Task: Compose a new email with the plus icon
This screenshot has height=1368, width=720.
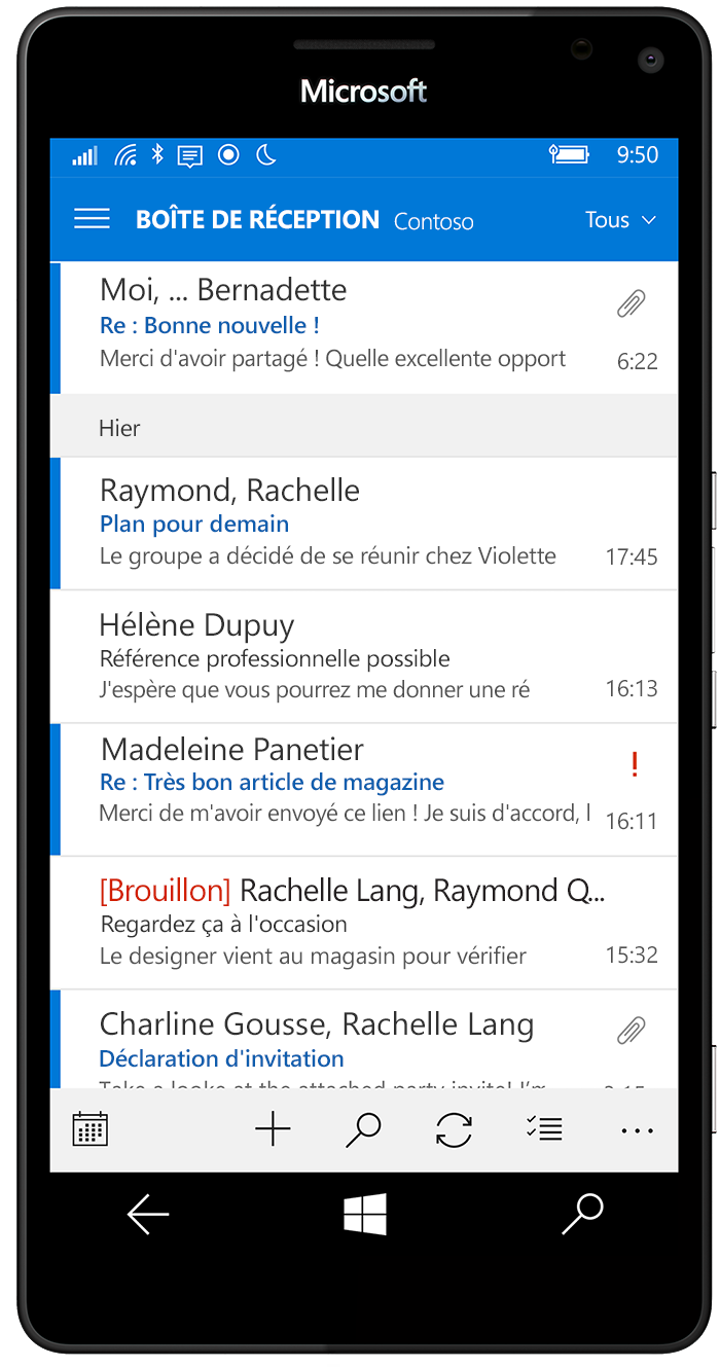Action: click(272, 1130)
